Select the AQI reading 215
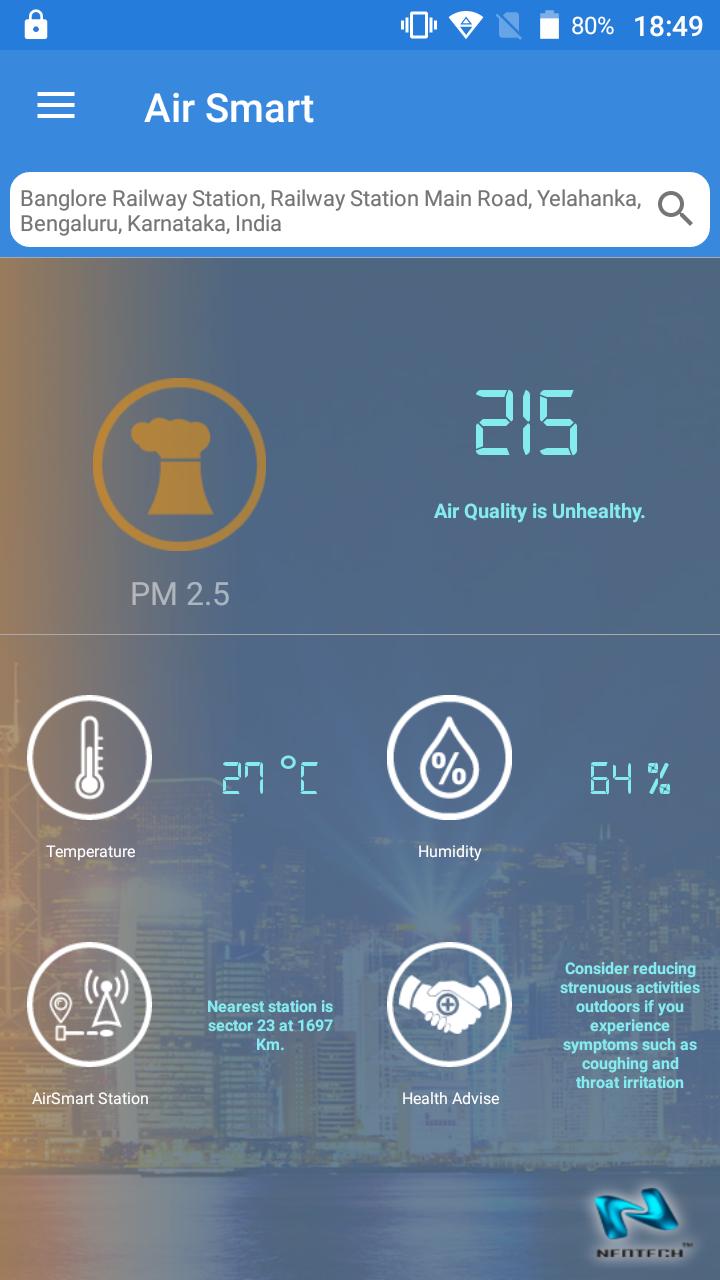 (526, 425)
